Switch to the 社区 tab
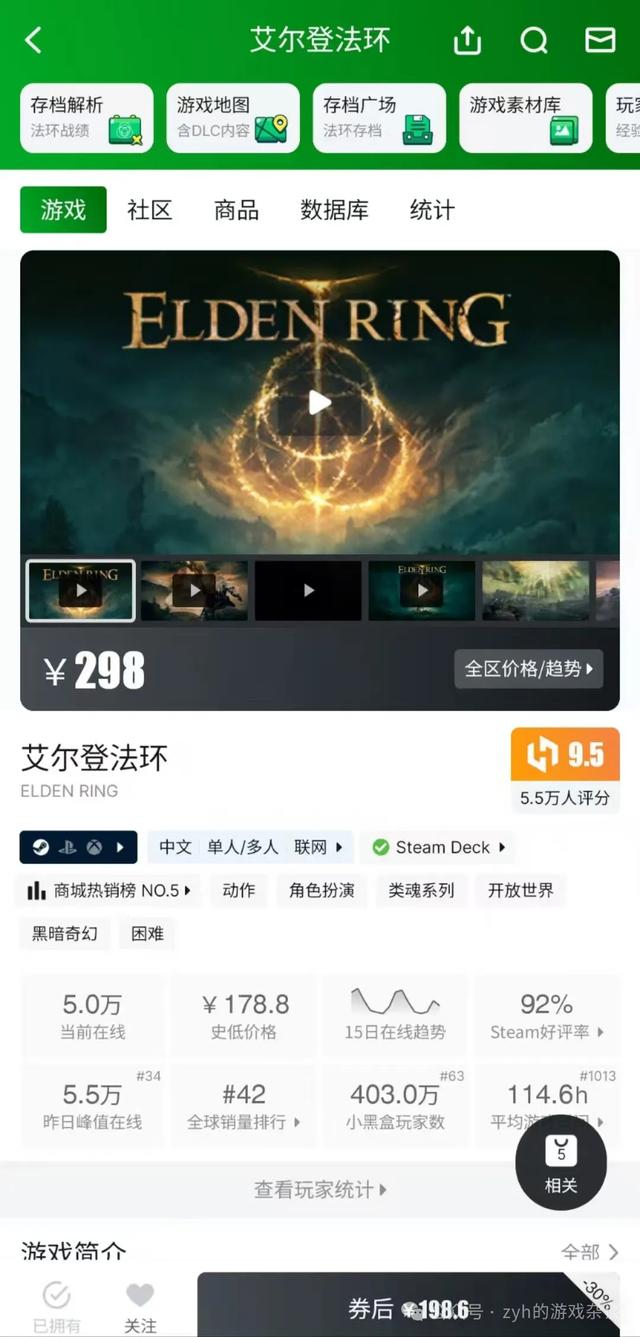This screenshot has height=1337, width=640. coord(150,210)
